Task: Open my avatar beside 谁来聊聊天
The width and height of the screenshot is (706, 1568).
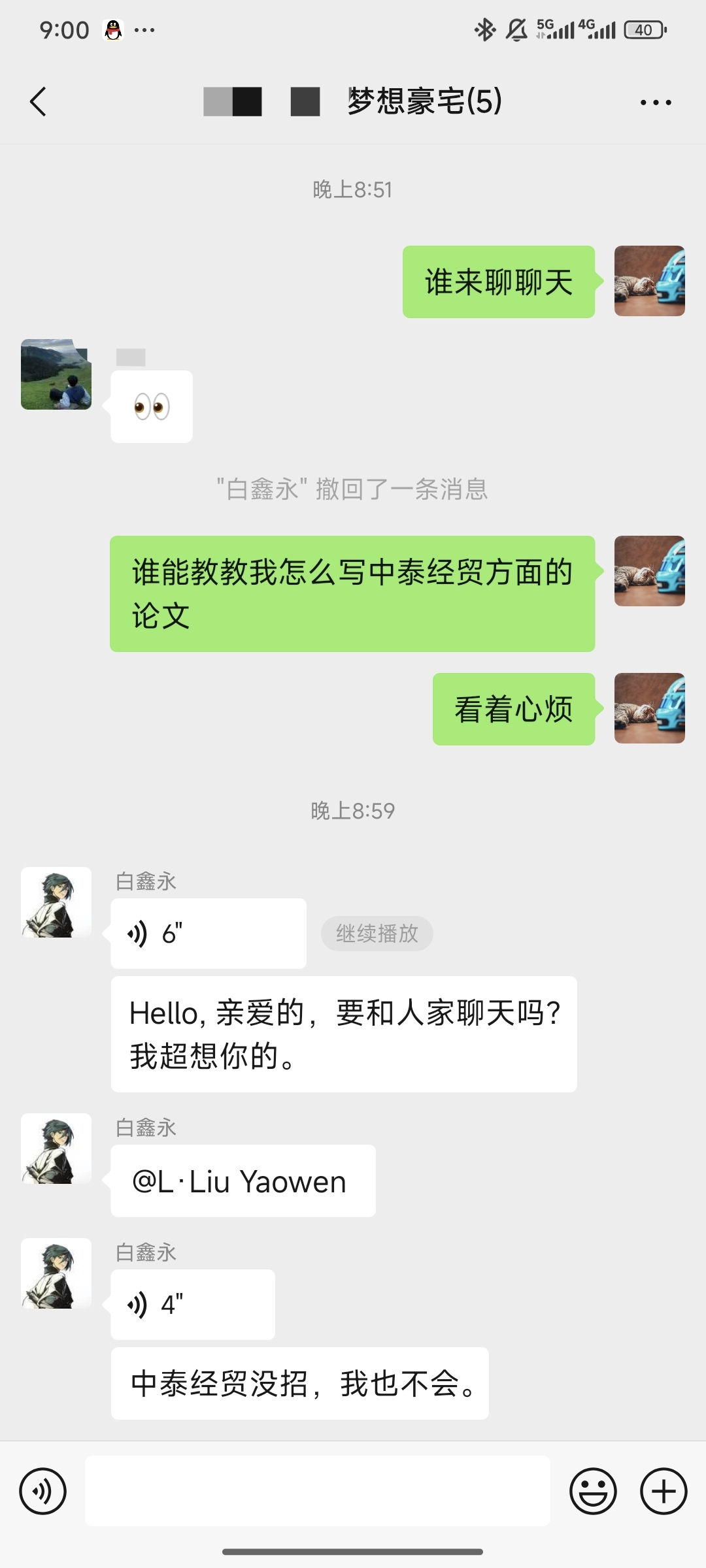Action: (x=649, y=281)
